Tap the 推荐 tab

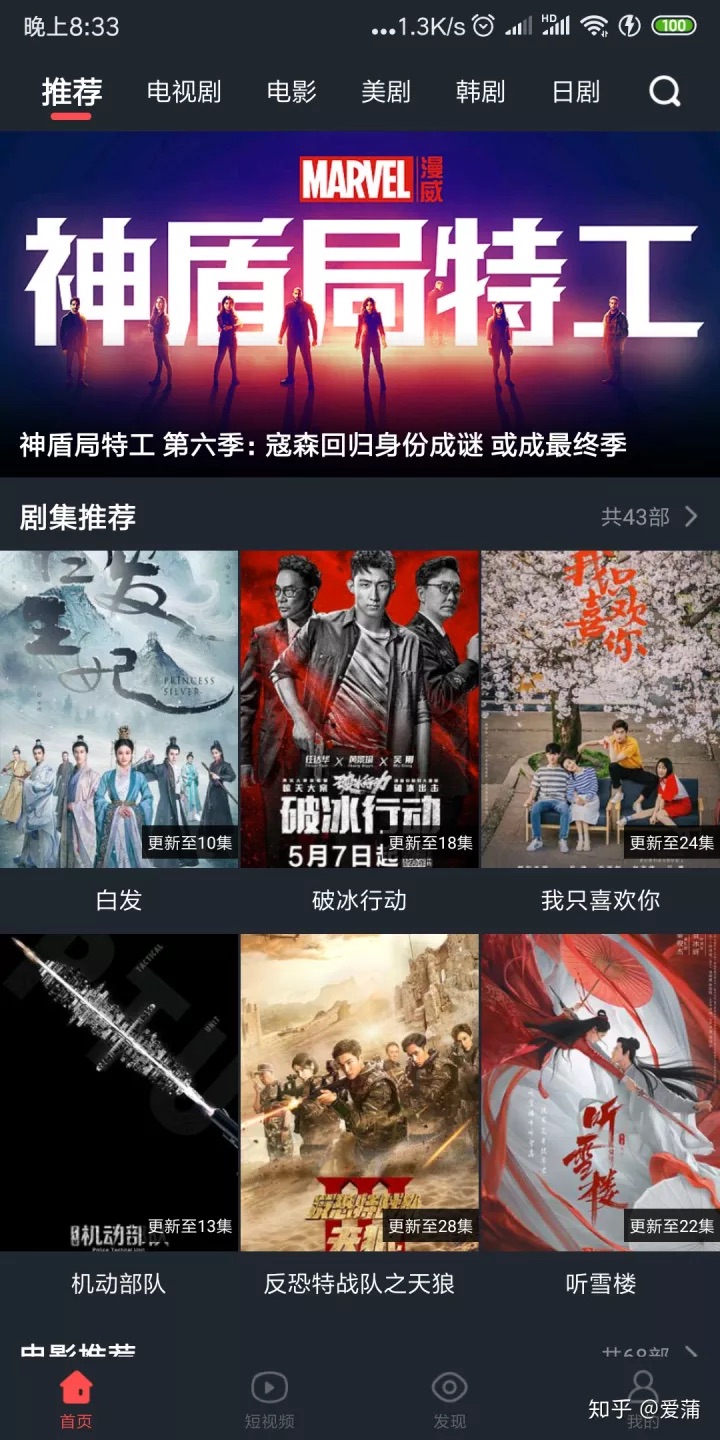[x=72, y=92]
